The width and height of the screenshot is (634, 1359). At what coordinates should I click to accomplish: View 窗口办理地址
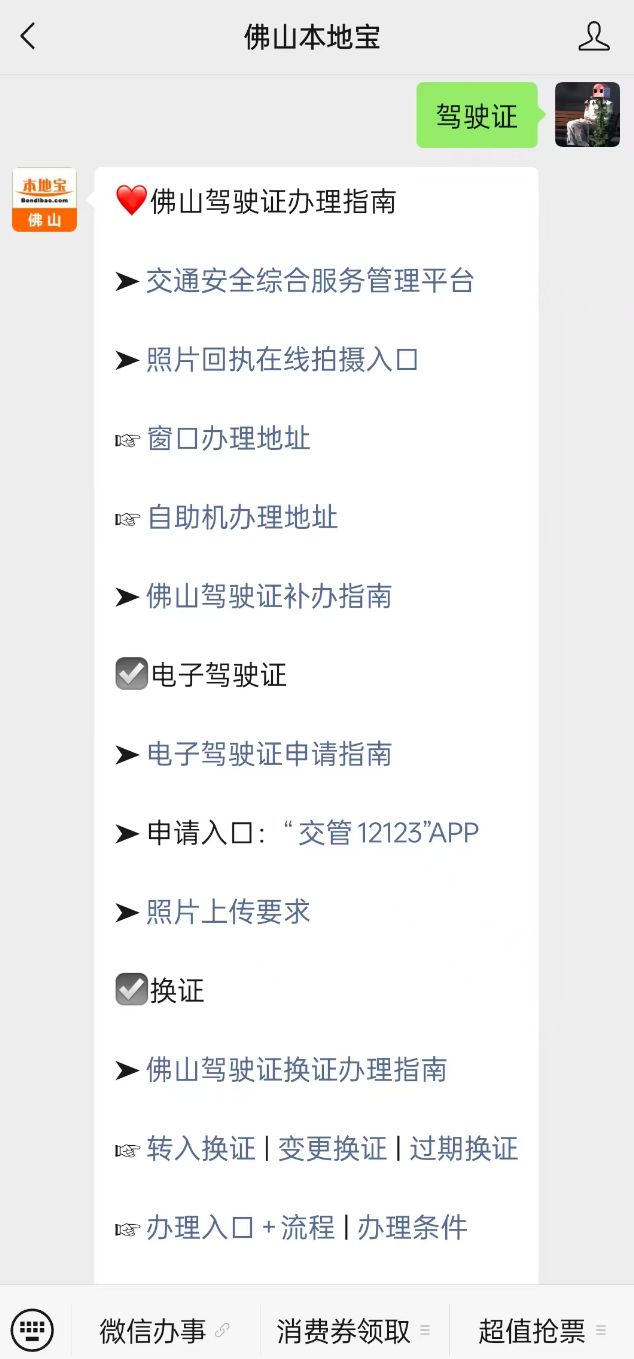229,439
